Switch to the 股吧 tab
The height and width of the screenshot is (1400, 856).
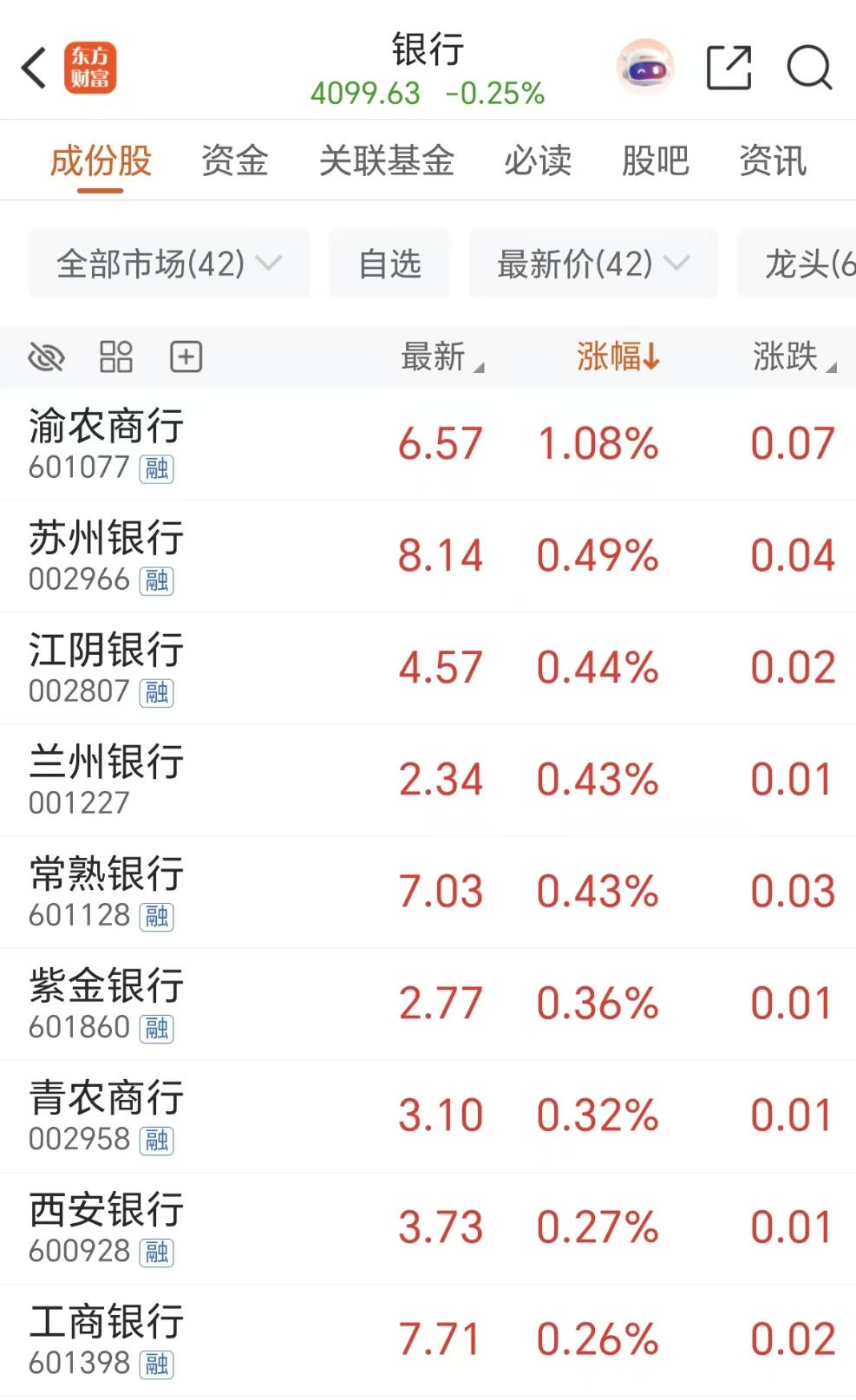tap(655, 161)
